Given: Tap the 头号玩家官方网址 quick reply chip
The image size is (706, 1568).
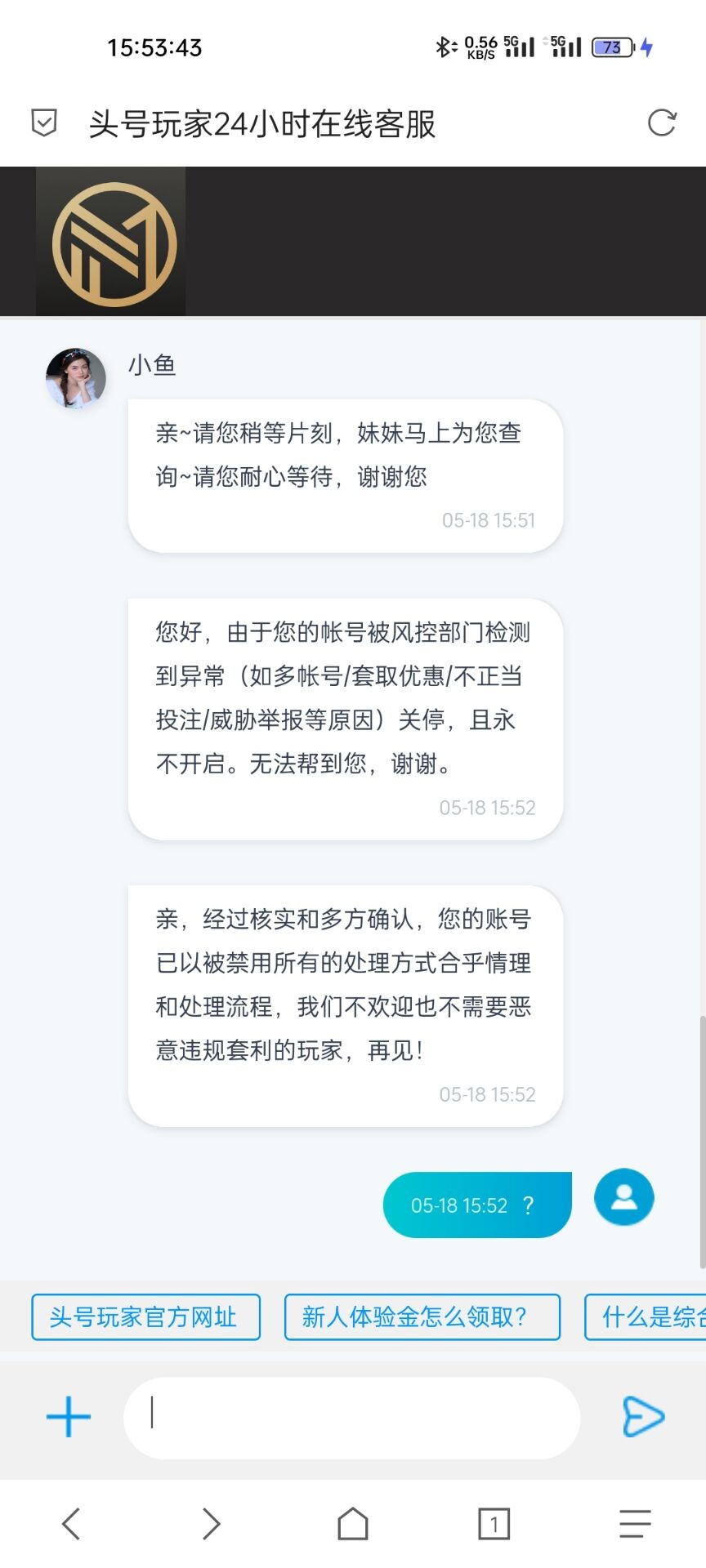Looking at the screenshot, I should (x=145, y=1316).
